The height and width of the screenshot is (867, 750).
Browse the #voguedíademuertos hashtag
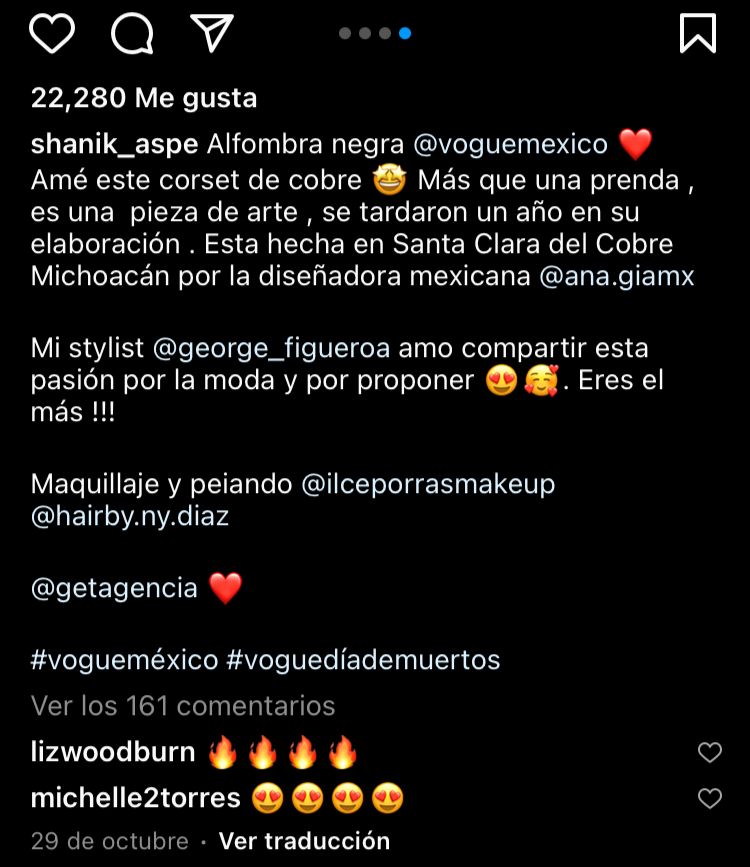click(363, 660)
